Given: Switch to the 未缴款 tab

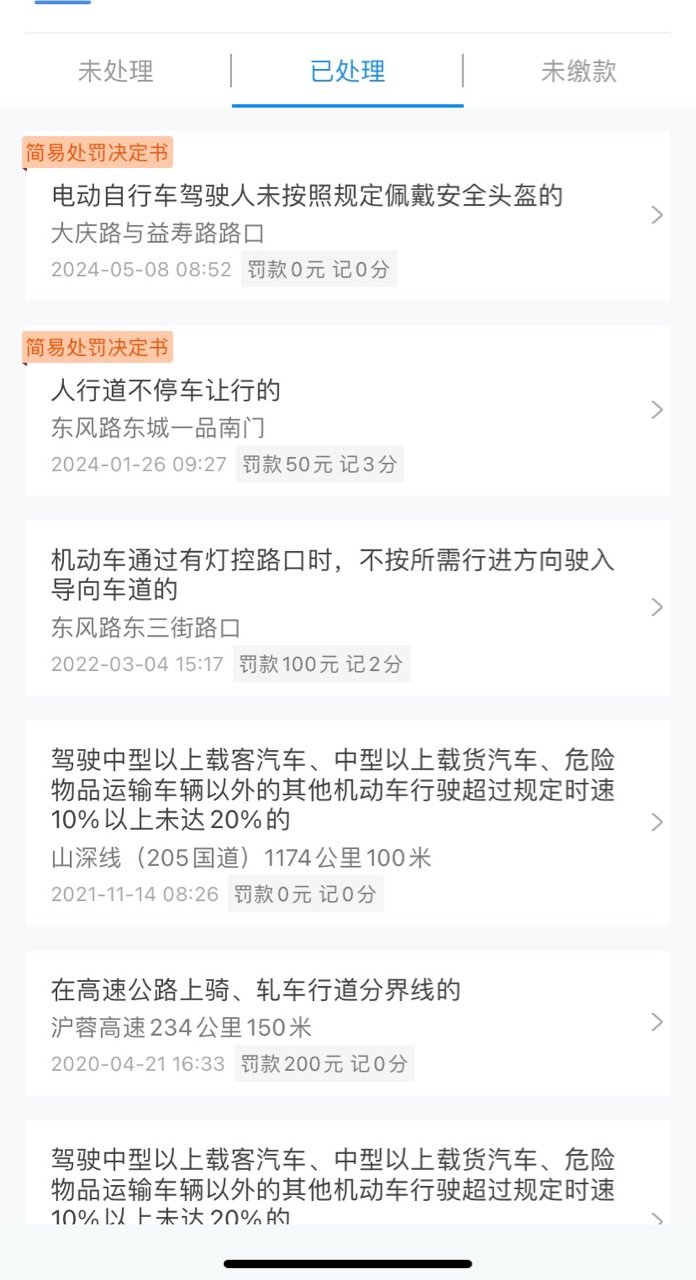Looking at the screenshot, I should point(579,71).
